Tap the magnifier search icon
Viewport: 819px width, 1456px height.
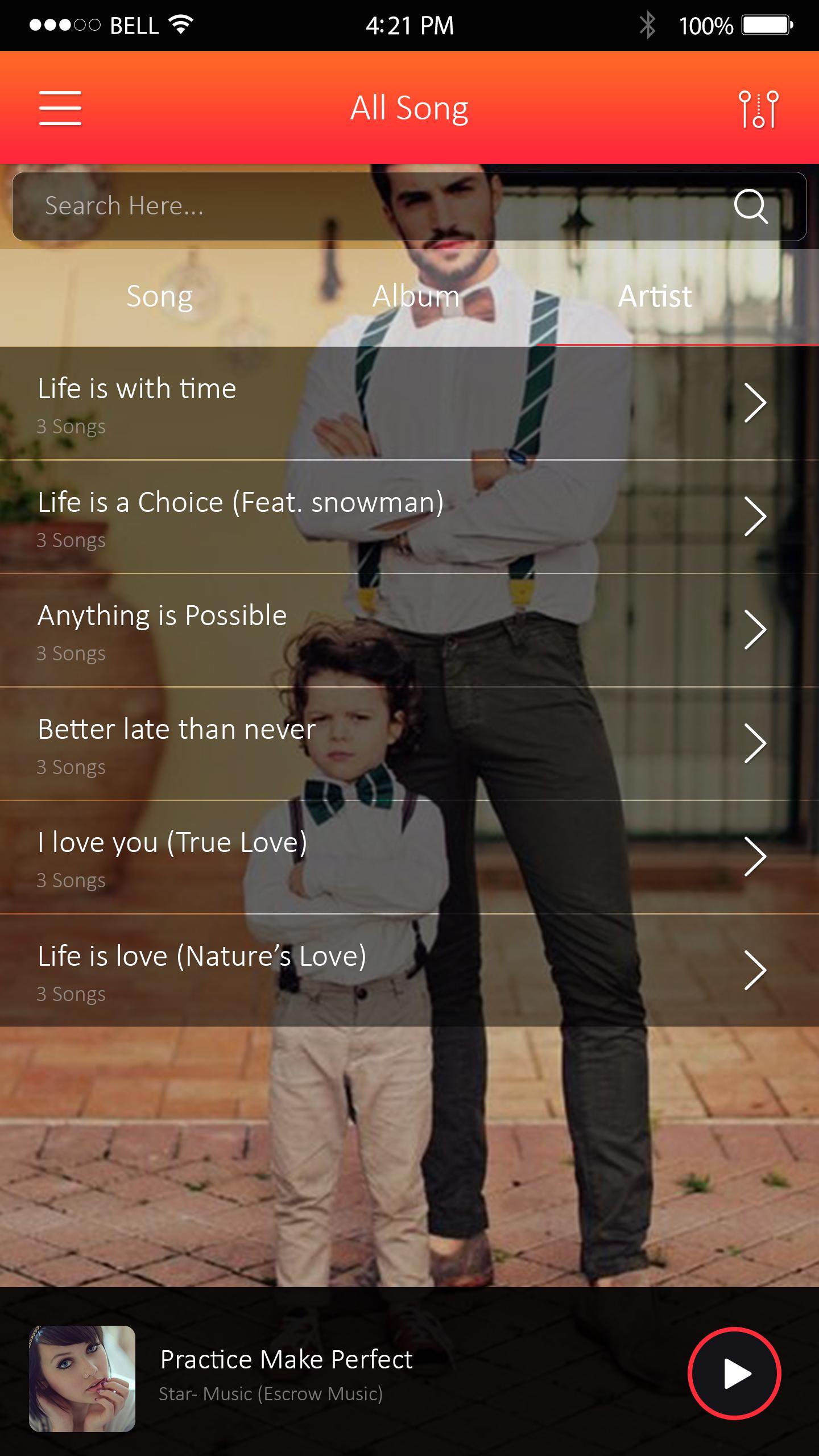point(751,206)
